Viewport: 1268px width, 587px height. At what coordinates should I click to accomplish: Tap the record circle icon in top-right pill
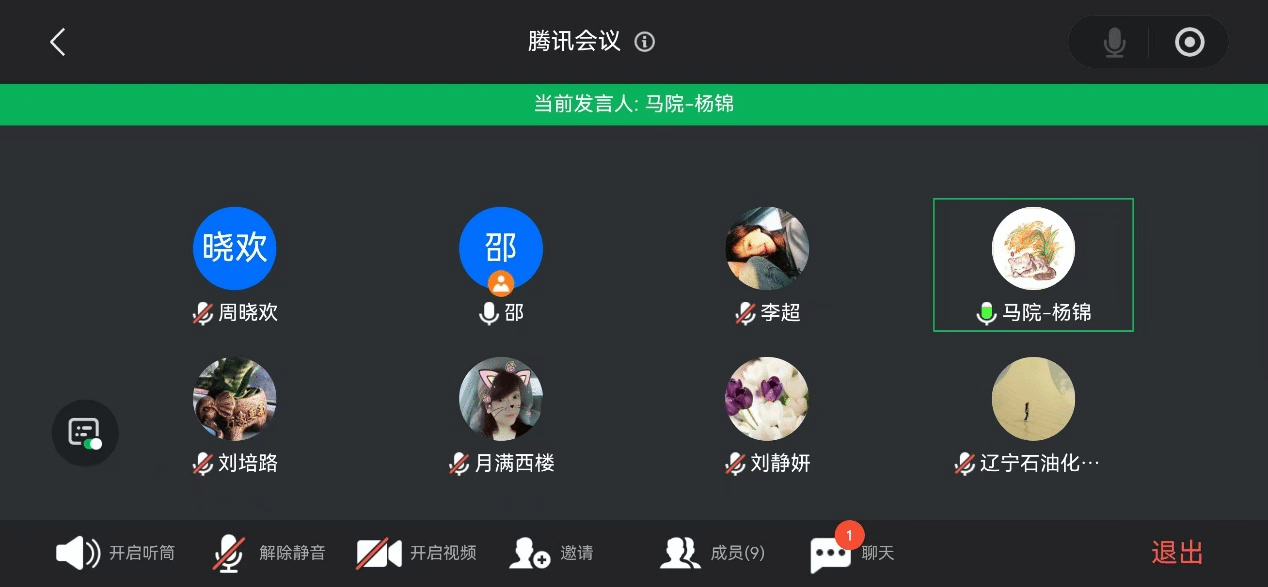(x=1189, y=43)
